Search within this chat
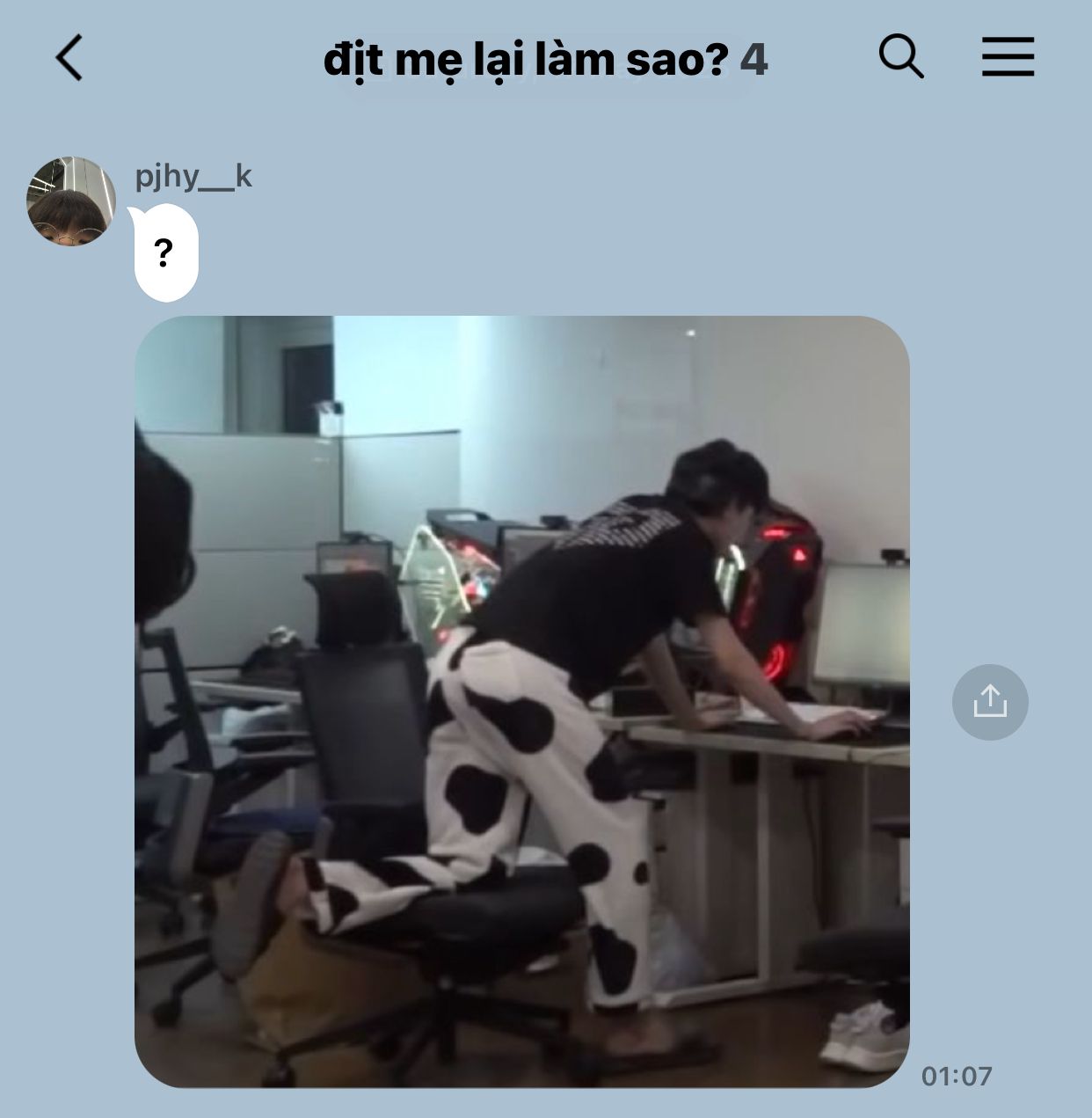1092x1118 pixels. pos(901,57)
